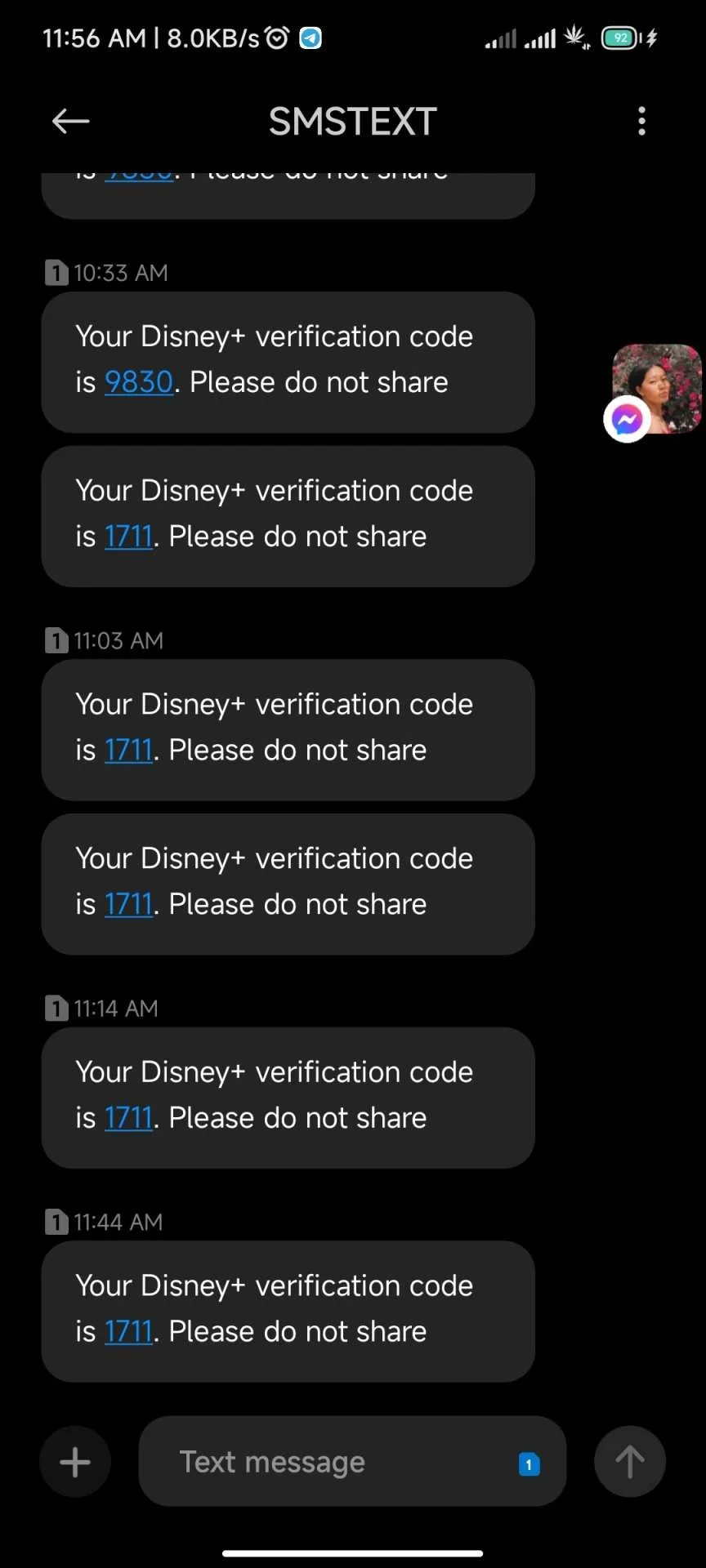Tap the 1711 code link under 11:44 AM
Image resolution: width=706 pixels, height=1568 pixels.
(129, 1331)
